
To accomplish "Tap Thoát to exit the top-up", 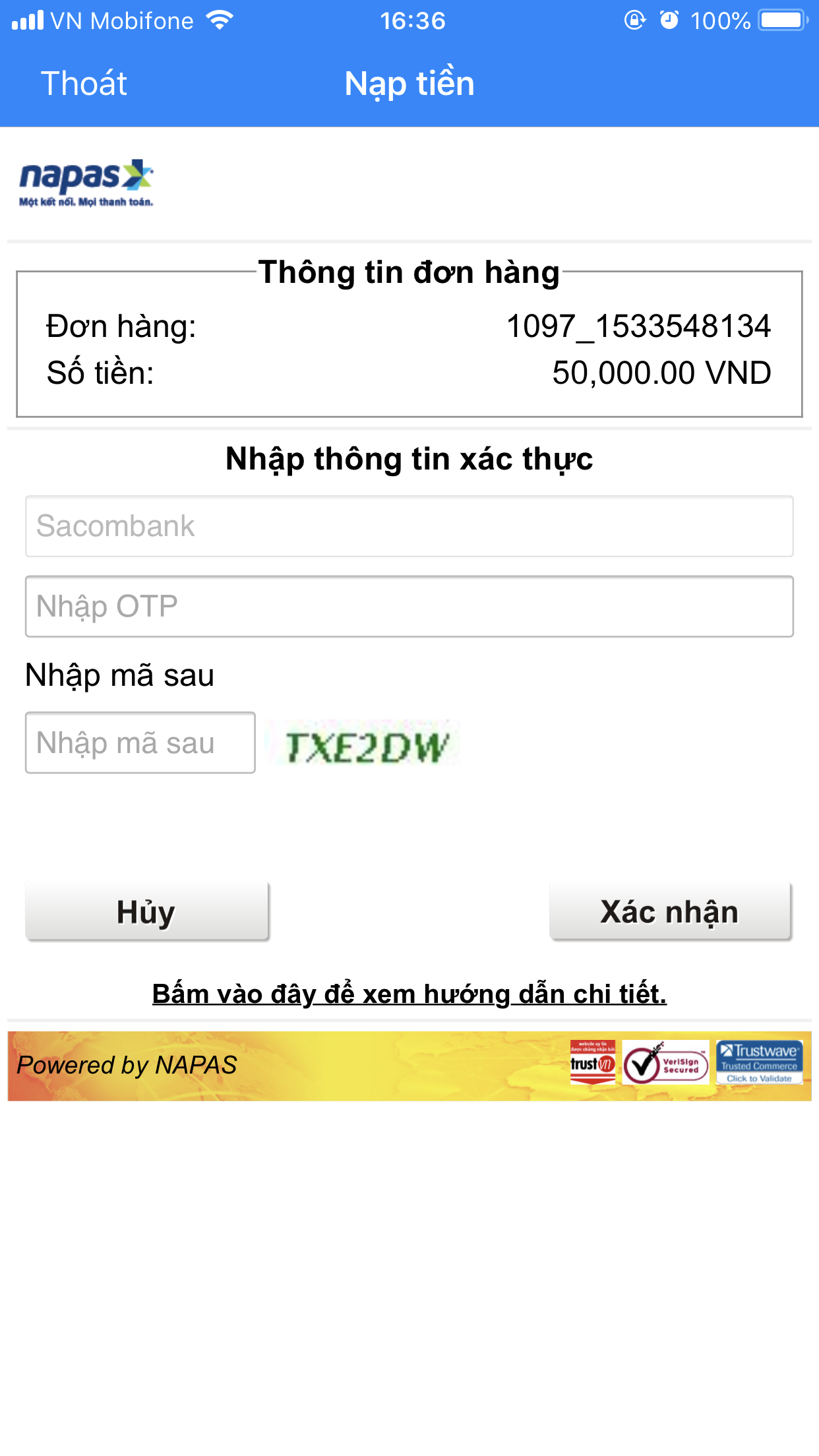I will coord(84,84).
